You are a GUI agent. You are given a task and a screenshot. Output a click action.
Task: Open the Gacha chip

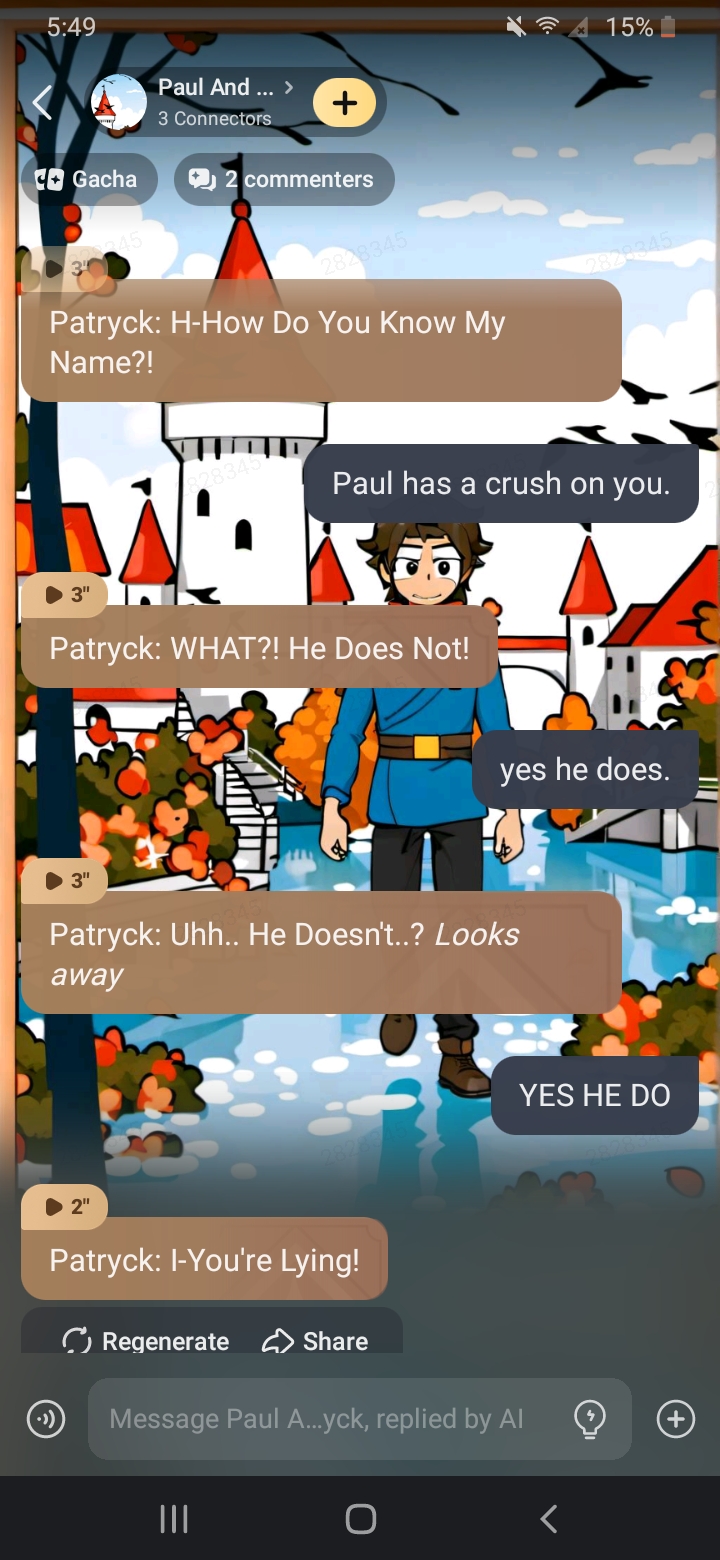click(88, 180)
